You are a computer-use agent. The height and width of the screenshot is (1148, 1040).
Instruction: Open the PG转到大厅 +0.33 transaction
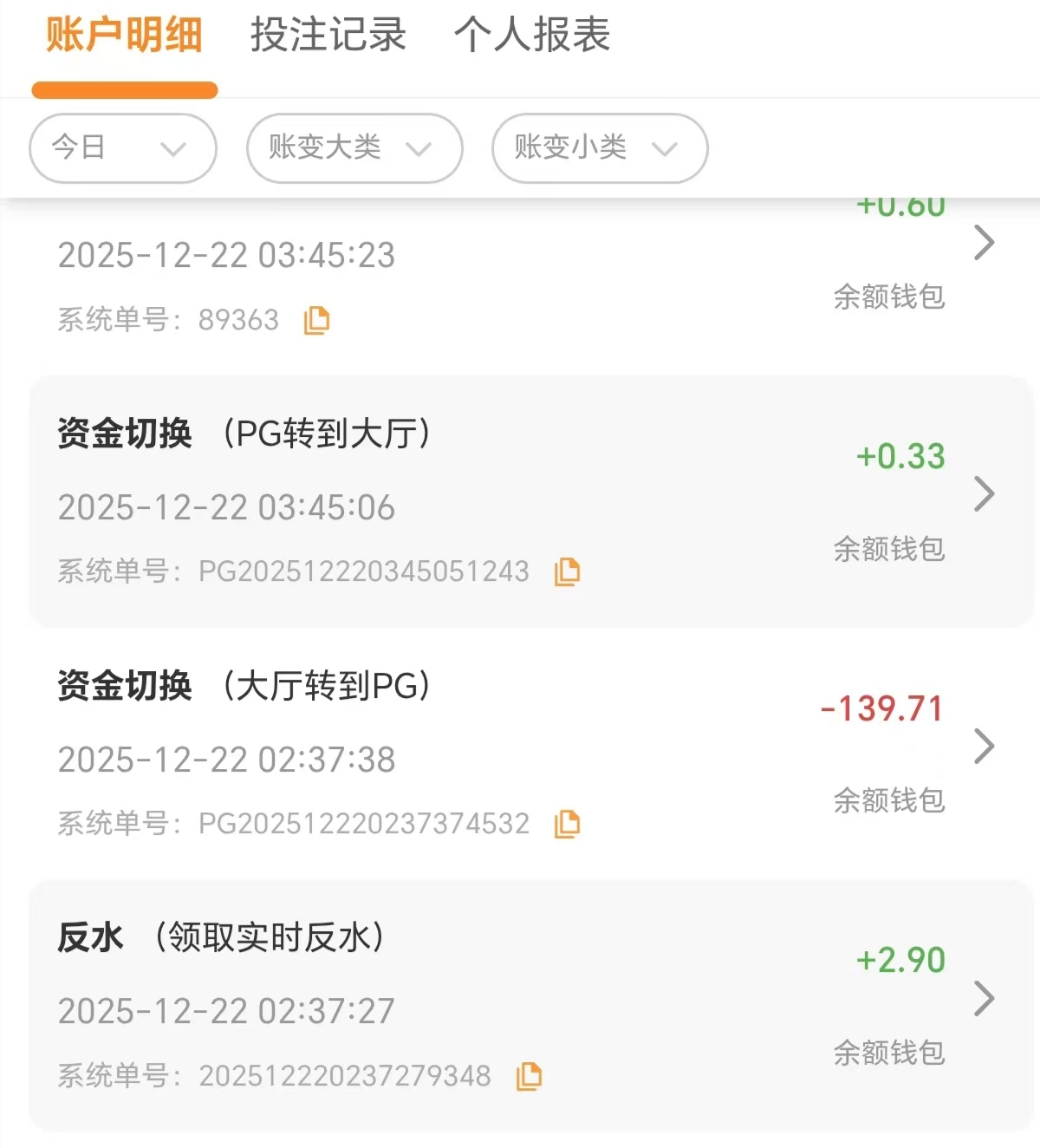click(x=984, y=494)
